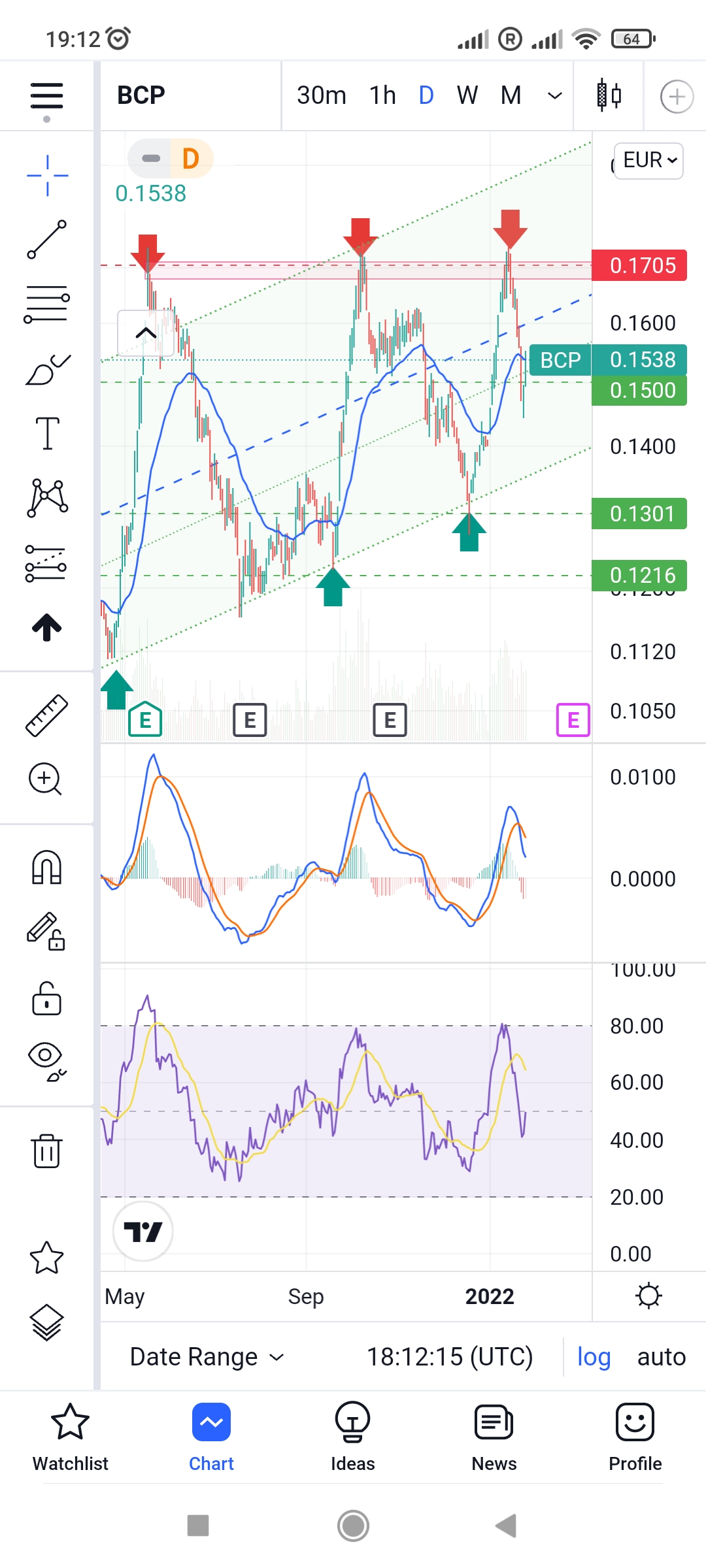Switch to the weekly W timeframe
The height and width of the screenshot is (1568, 706).
pyautogui.click(x=467, y=95)
